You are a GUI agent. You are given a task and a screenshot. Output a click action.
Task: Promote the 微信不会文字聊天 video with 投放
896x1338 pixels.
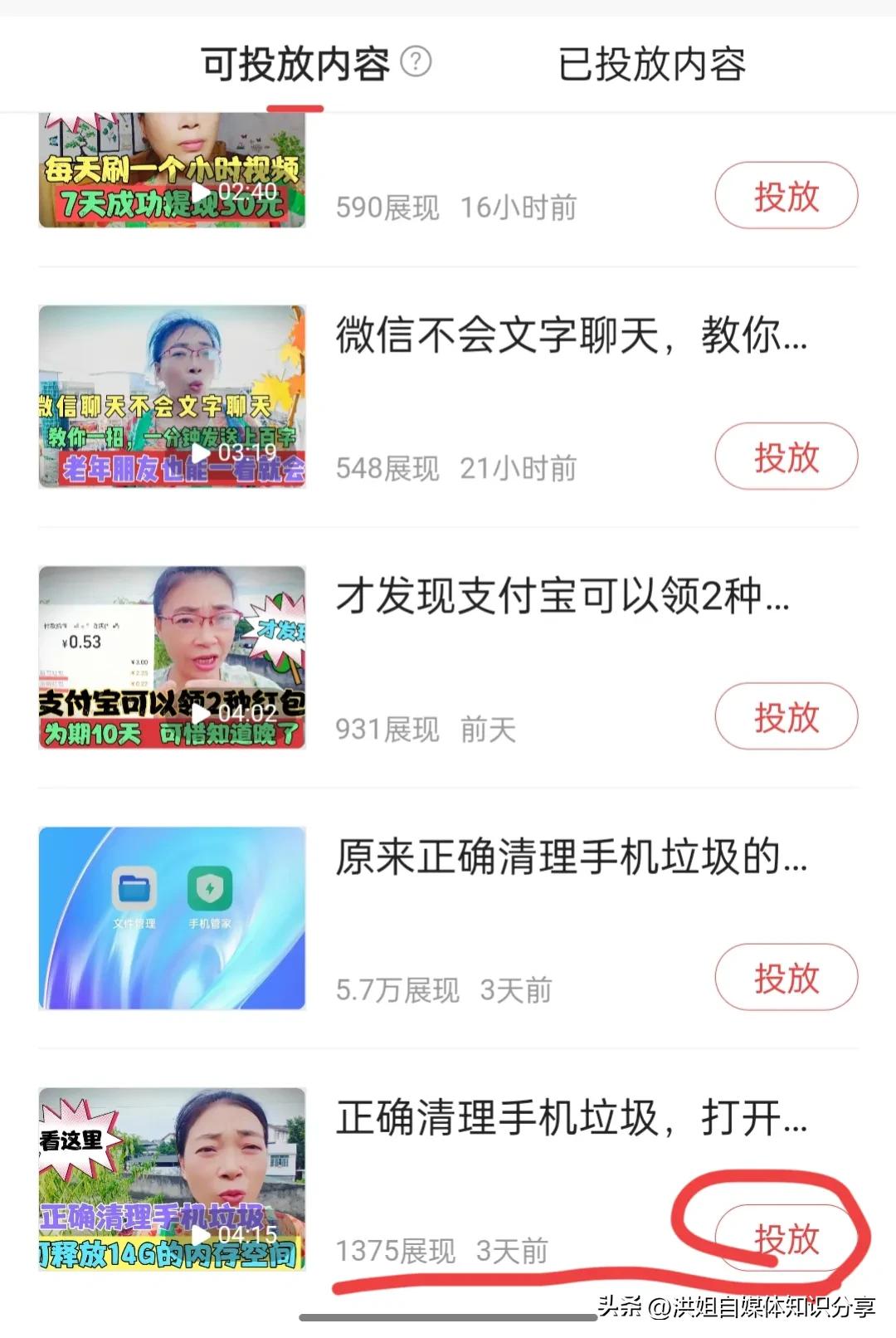tap(786, 457)
